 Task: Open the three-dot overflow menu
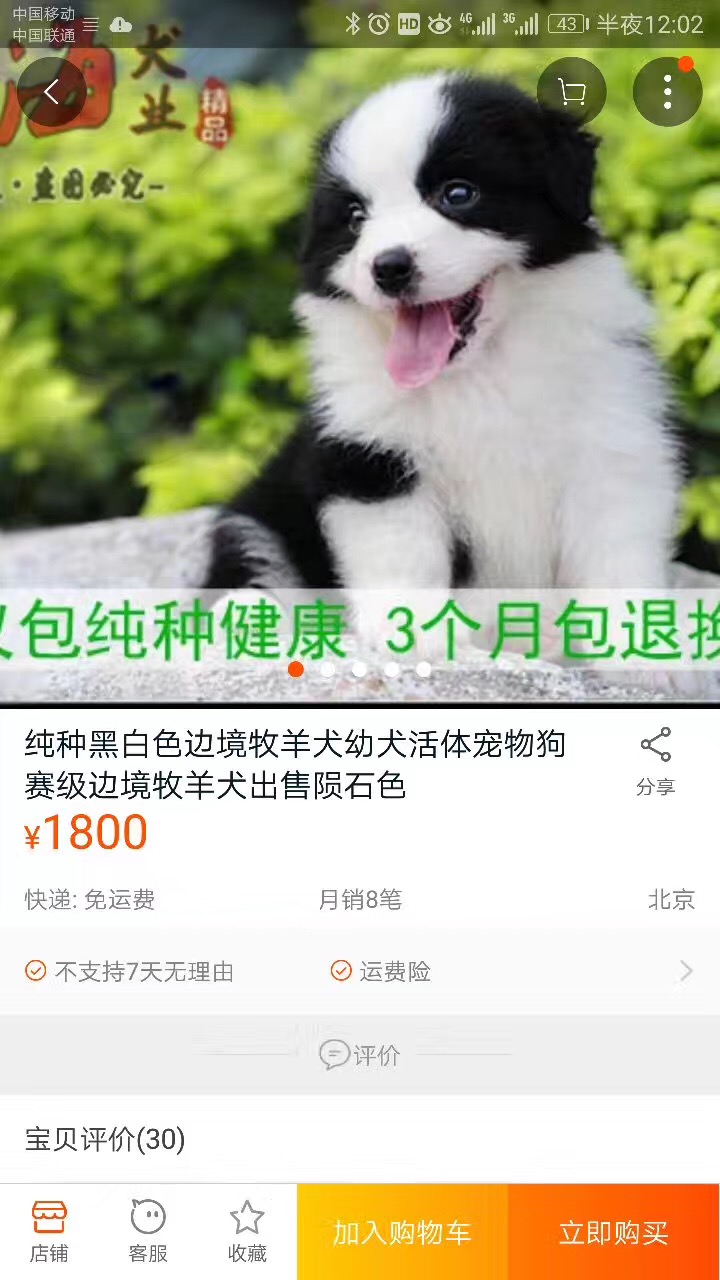pos(667,92)
